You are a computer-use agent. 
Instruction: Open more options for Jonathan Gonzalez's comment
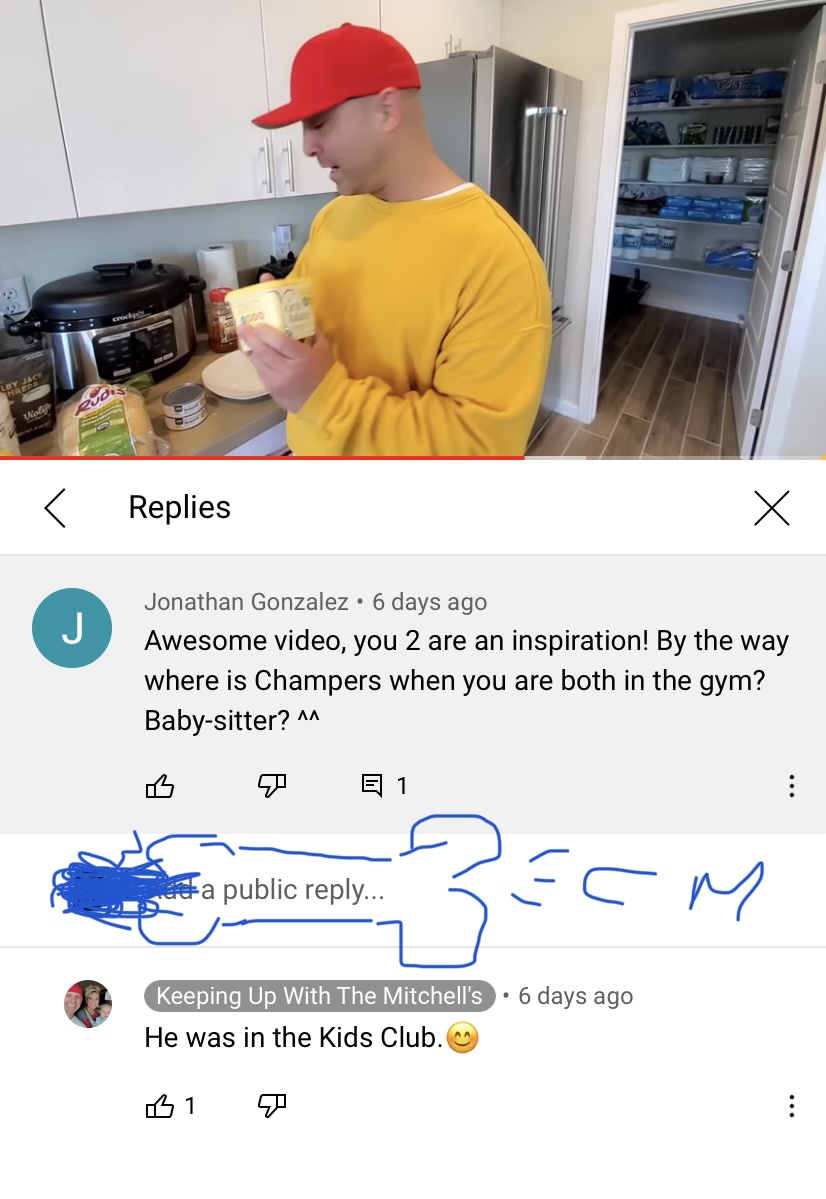click(791, 786)
